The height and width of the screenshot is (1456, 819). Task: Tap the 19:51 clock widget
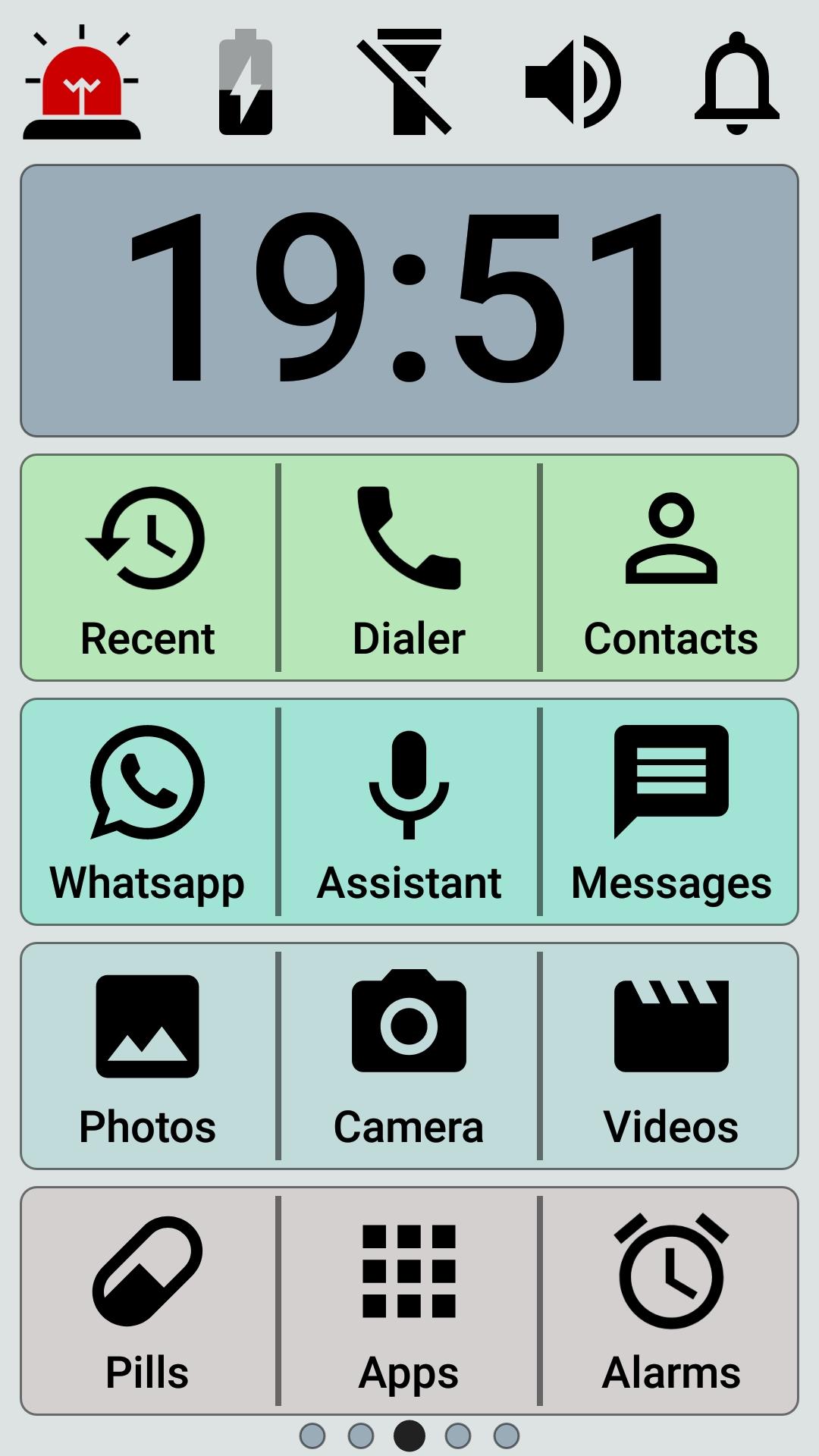click(409, 300)
